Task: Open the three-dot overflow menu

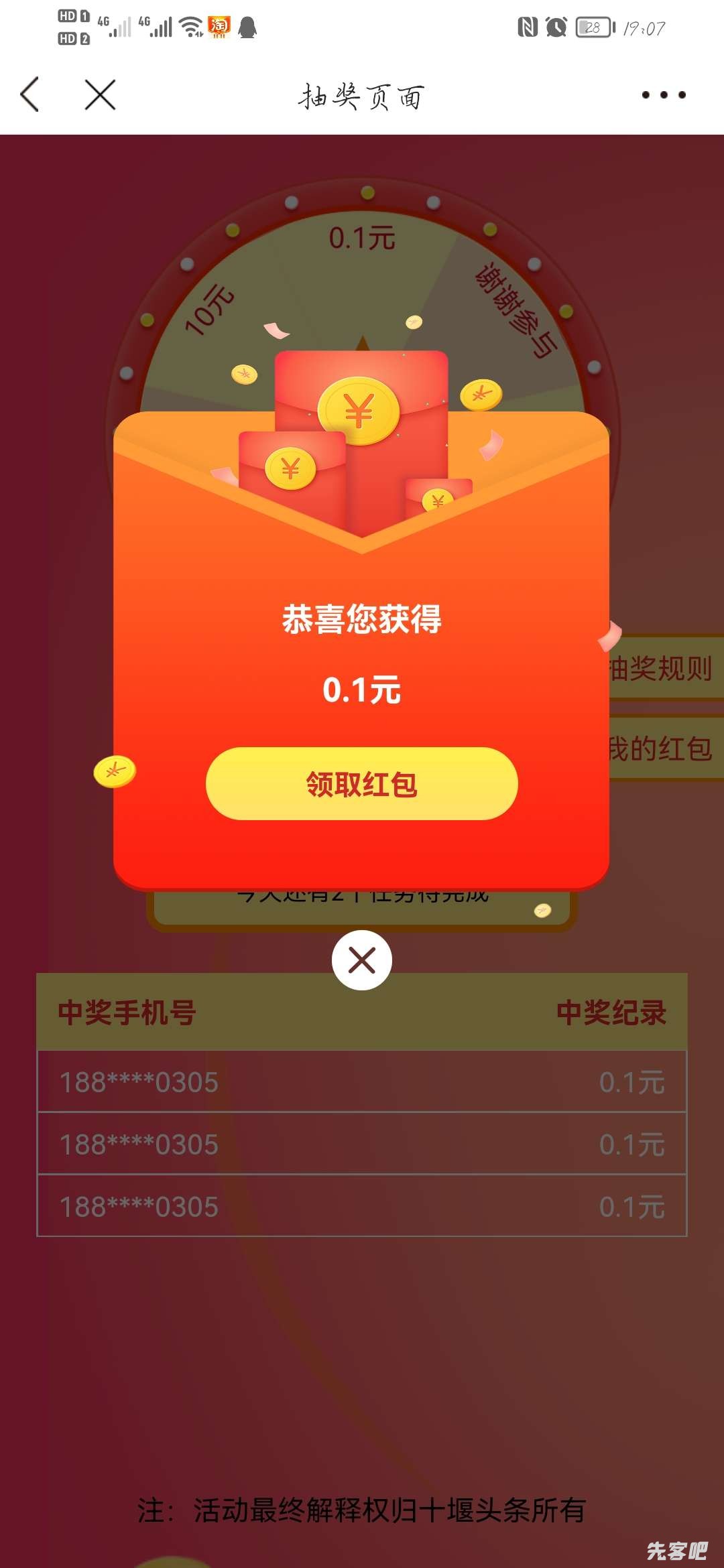Action: 663,94
